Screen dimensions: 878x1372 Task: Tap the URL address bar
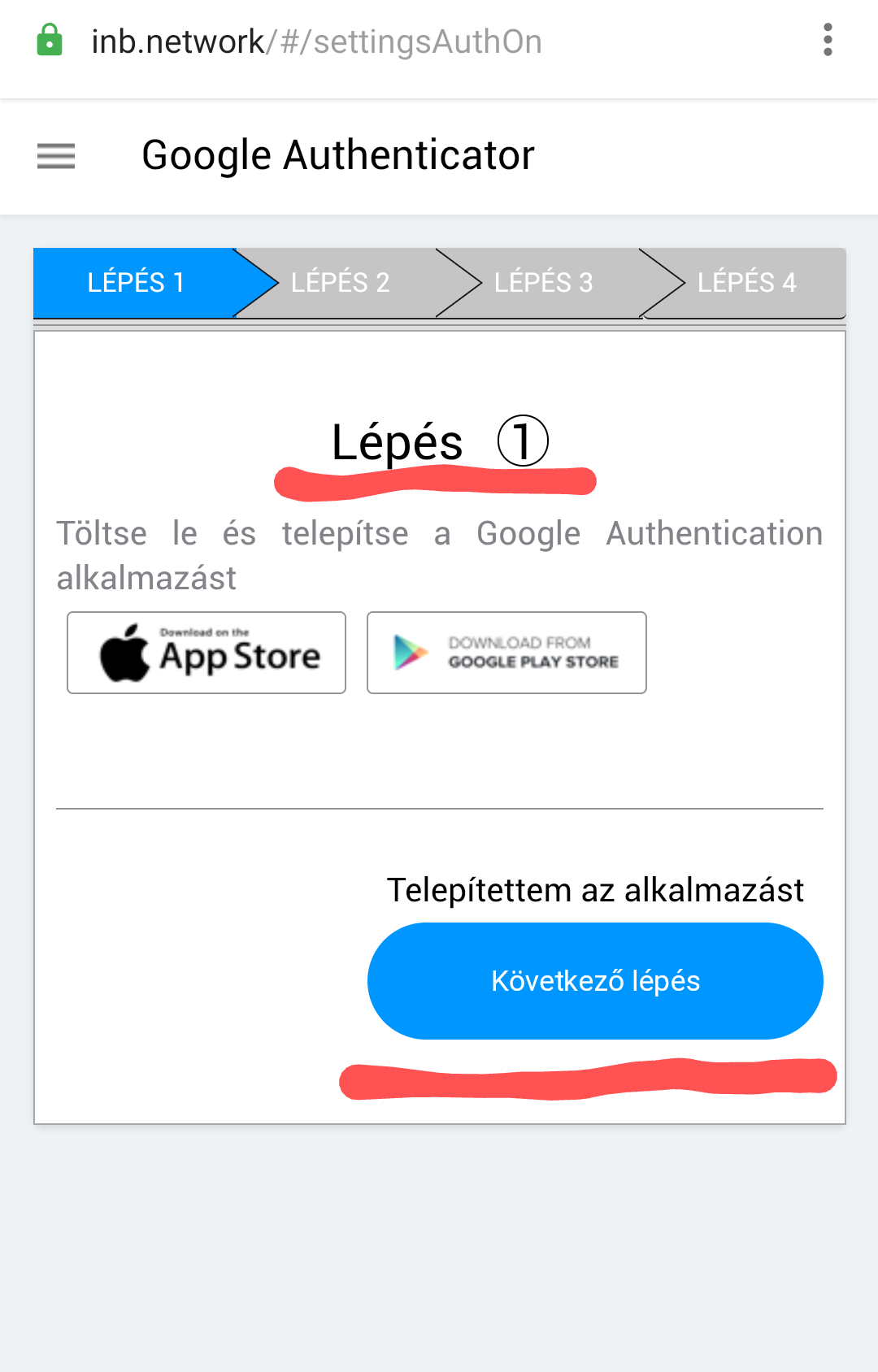pos(317,41)
